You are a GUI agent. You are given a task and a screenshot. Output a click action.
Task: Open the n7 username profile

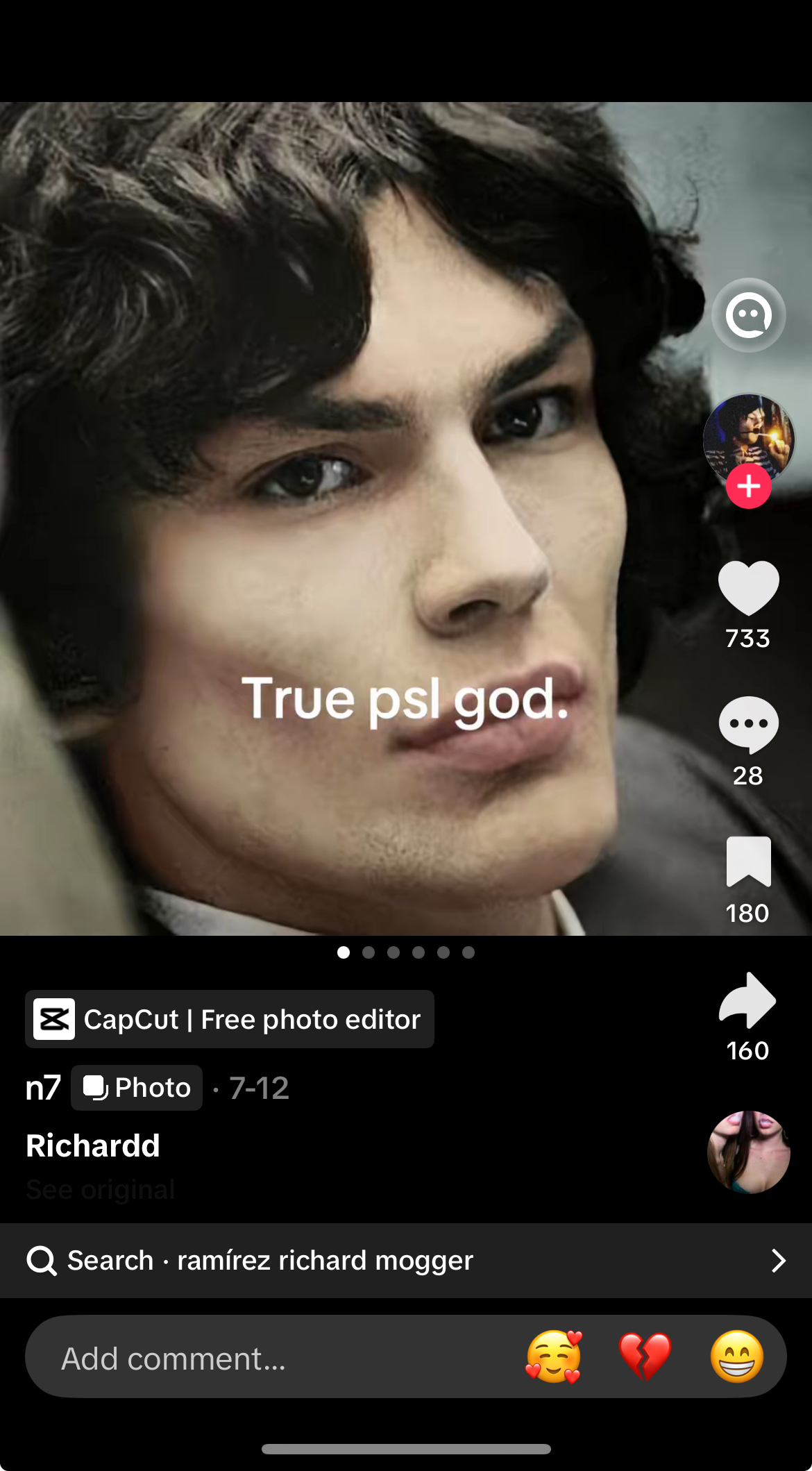[x=43, y=1088]
